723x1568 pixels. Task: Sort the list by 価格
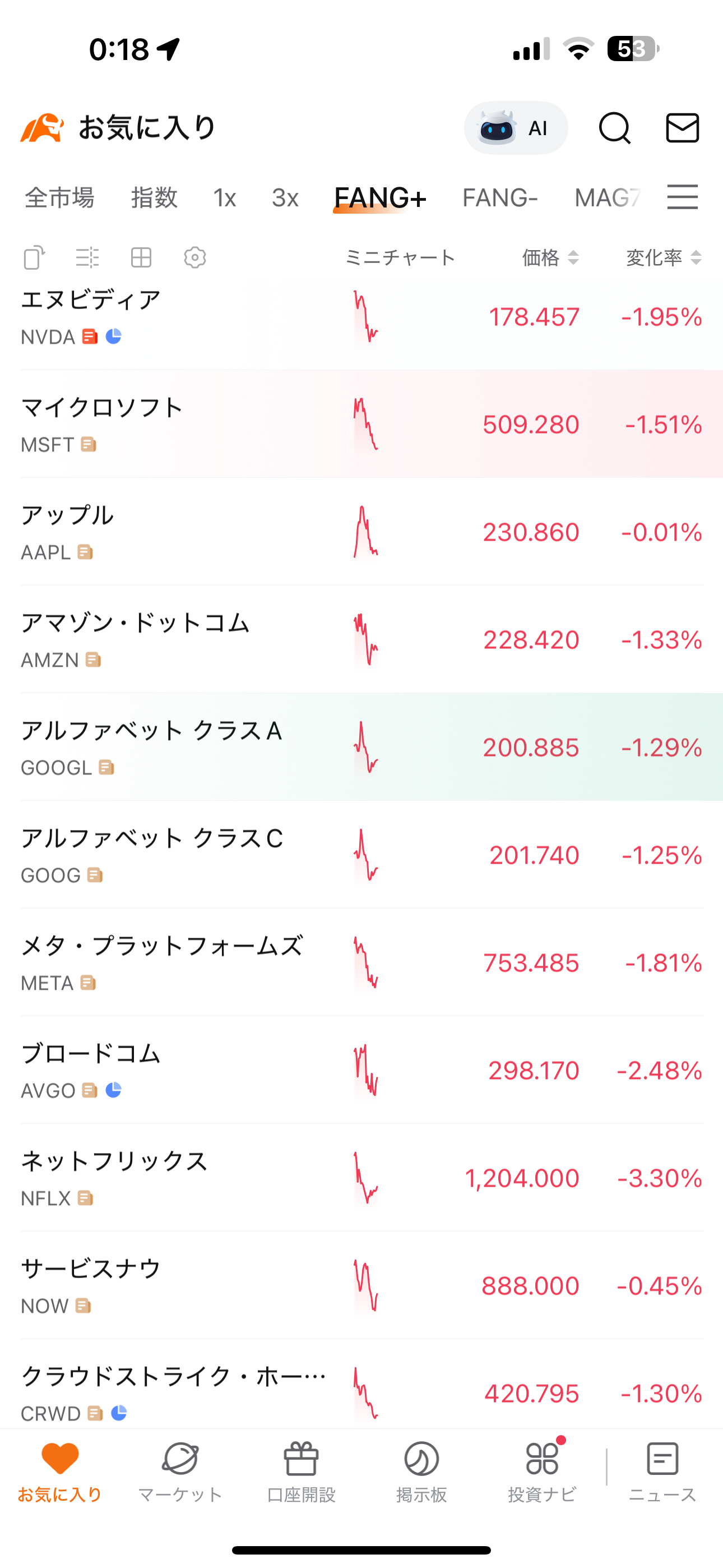point(550,257)
